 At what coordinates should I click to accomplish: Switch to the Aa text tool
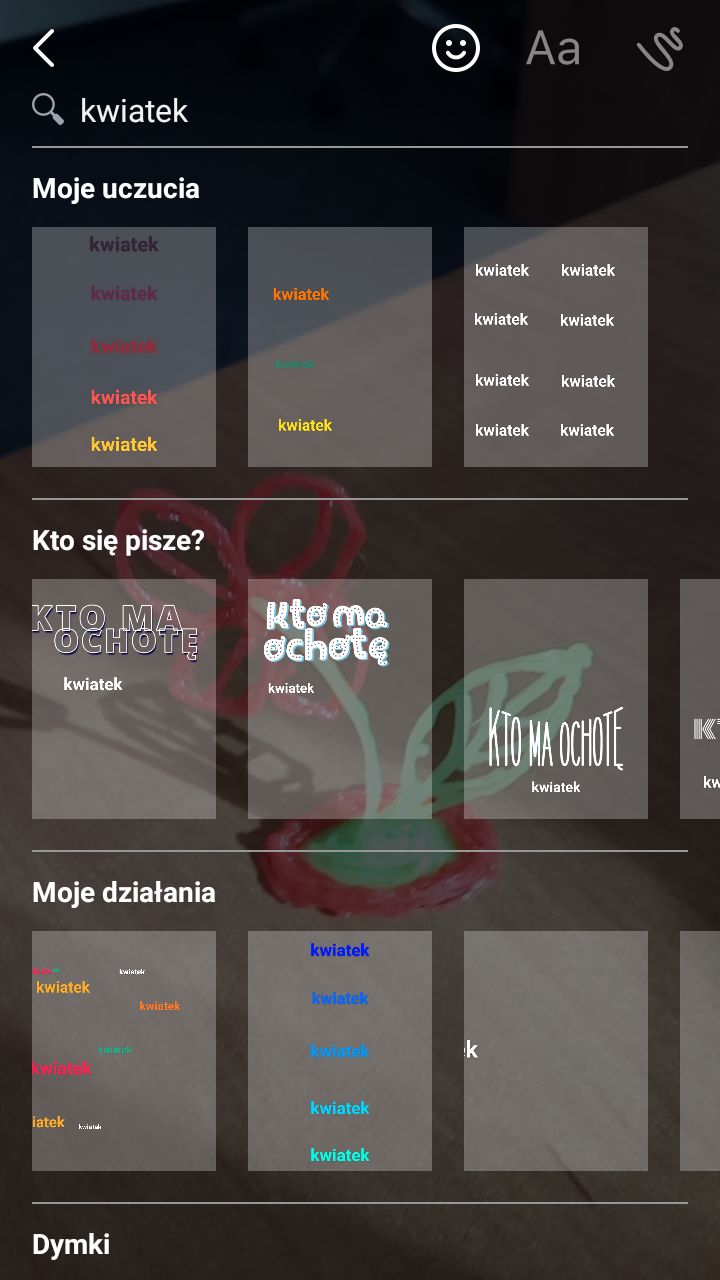pos(553,48)
